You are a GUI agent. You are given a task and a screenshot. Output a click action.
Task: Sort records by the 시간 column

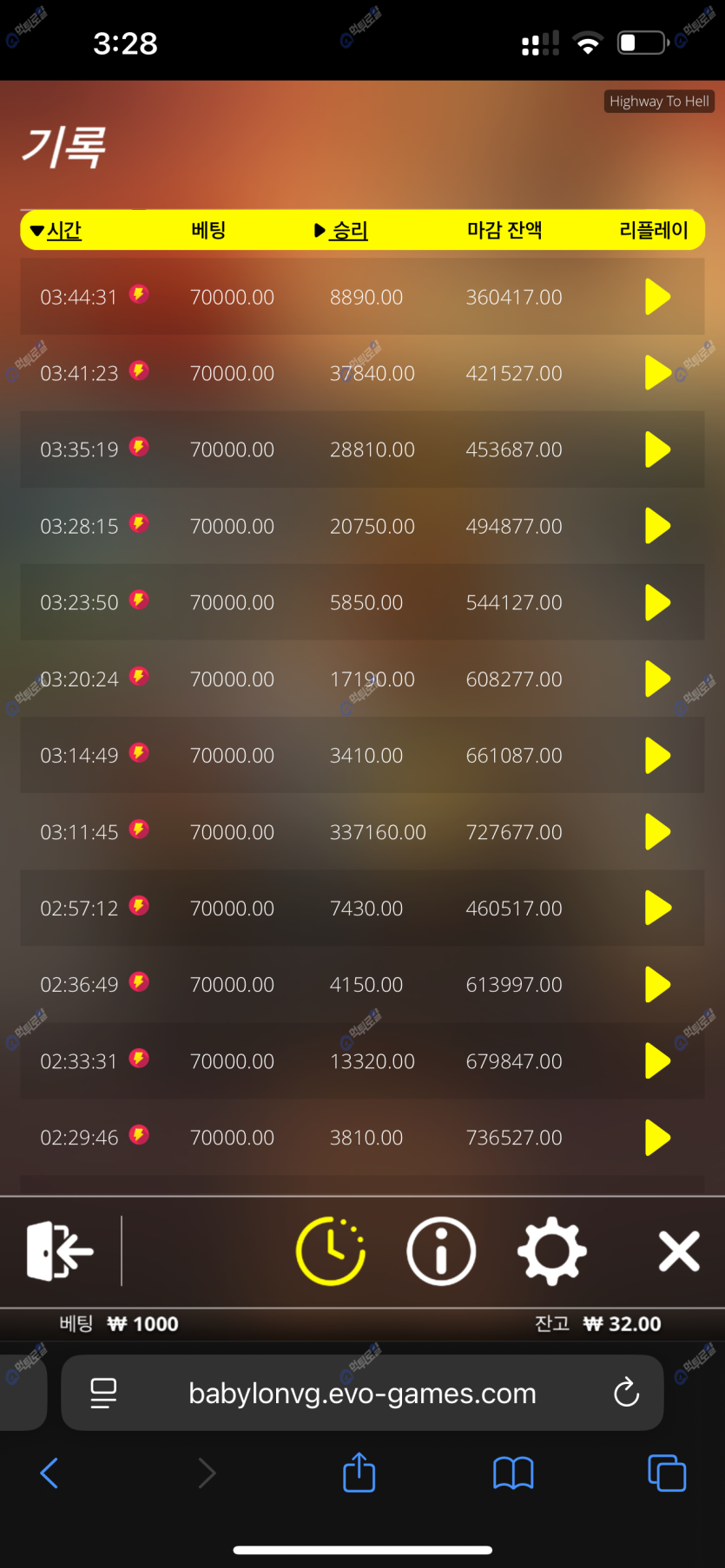56,230
